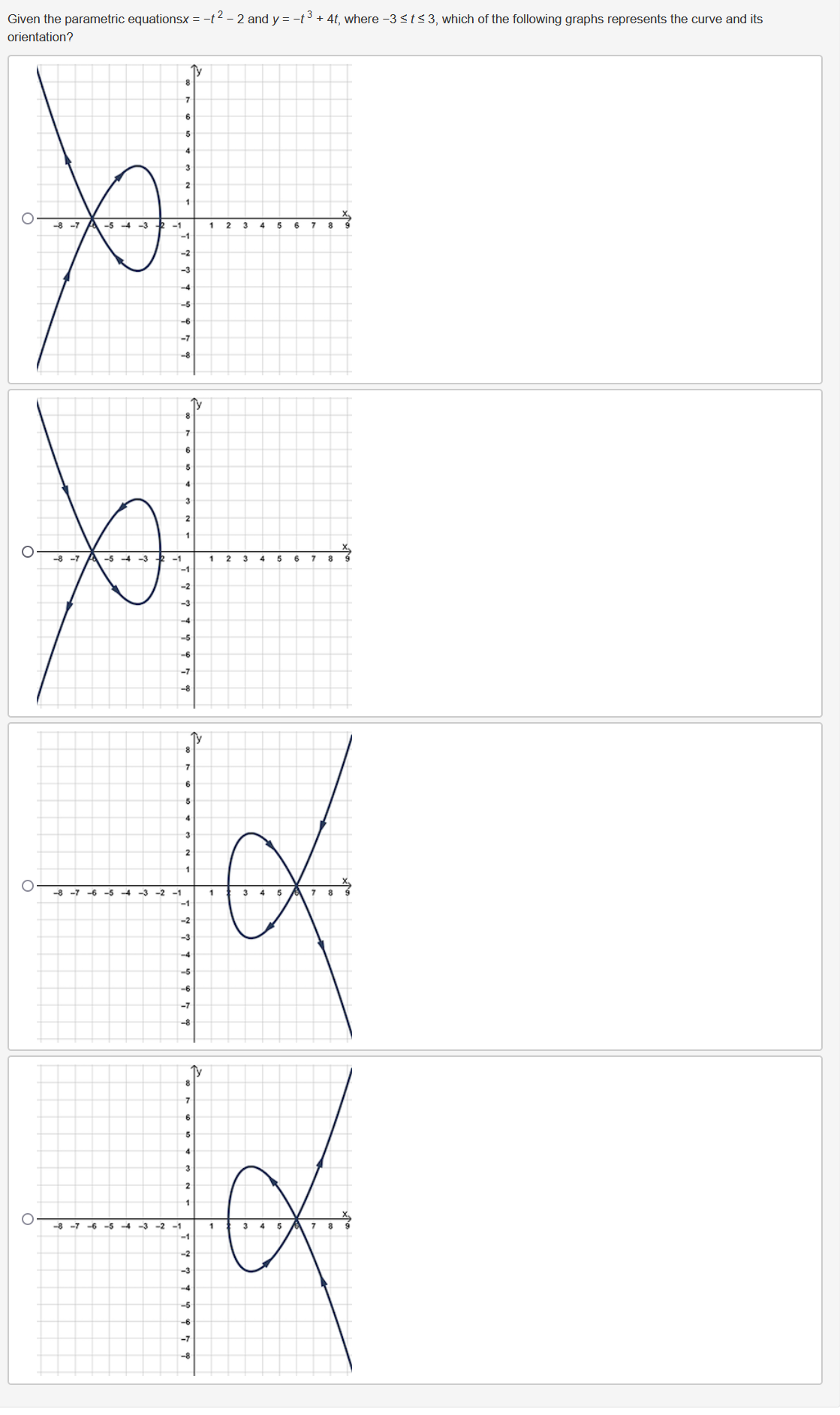Select the third answer choice radio button
Viewport: 840px width, 1415px height.
tap(26, 886)
